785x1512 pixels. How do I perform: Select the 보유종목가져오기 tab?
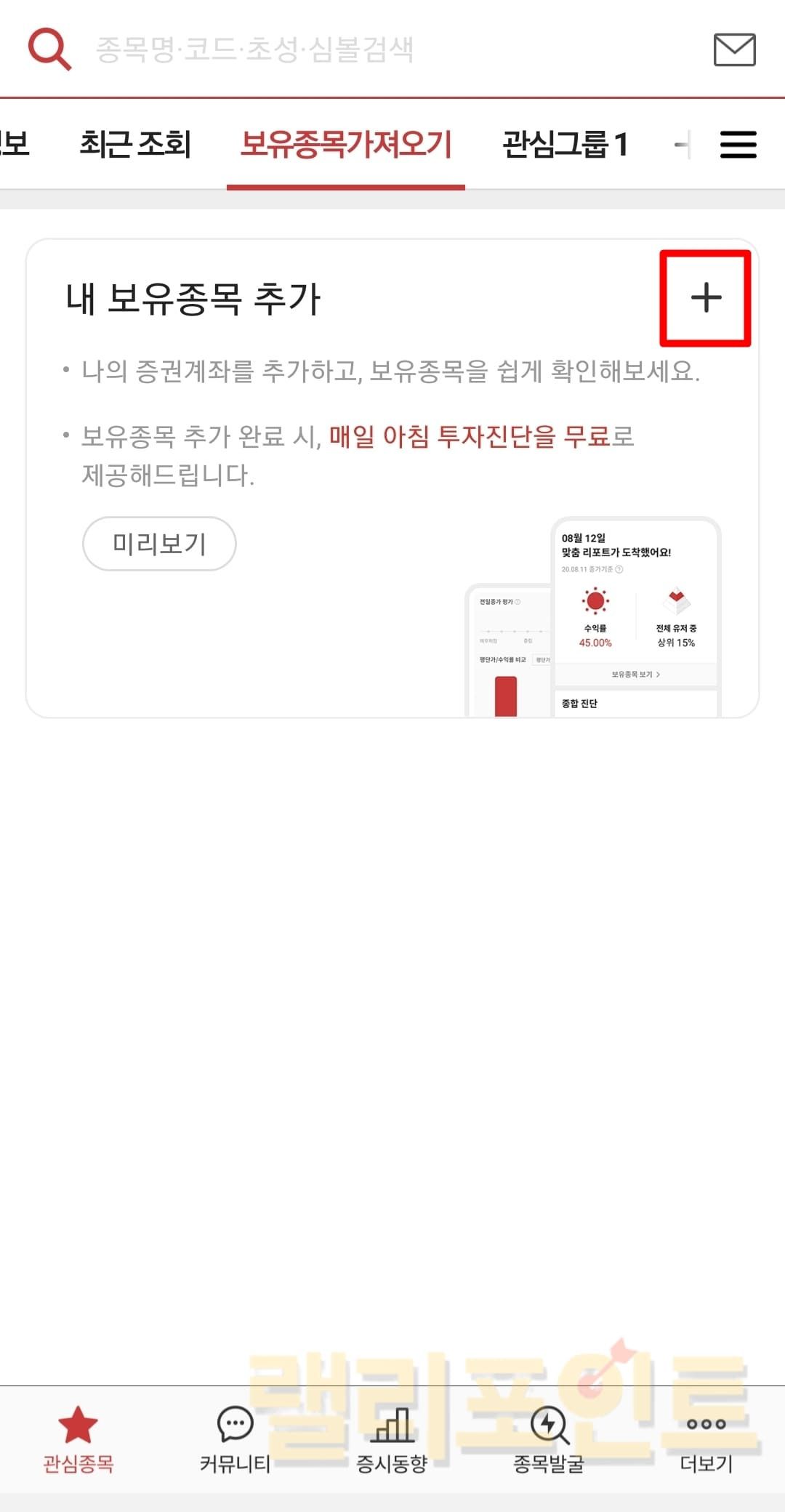pos(346,144)
